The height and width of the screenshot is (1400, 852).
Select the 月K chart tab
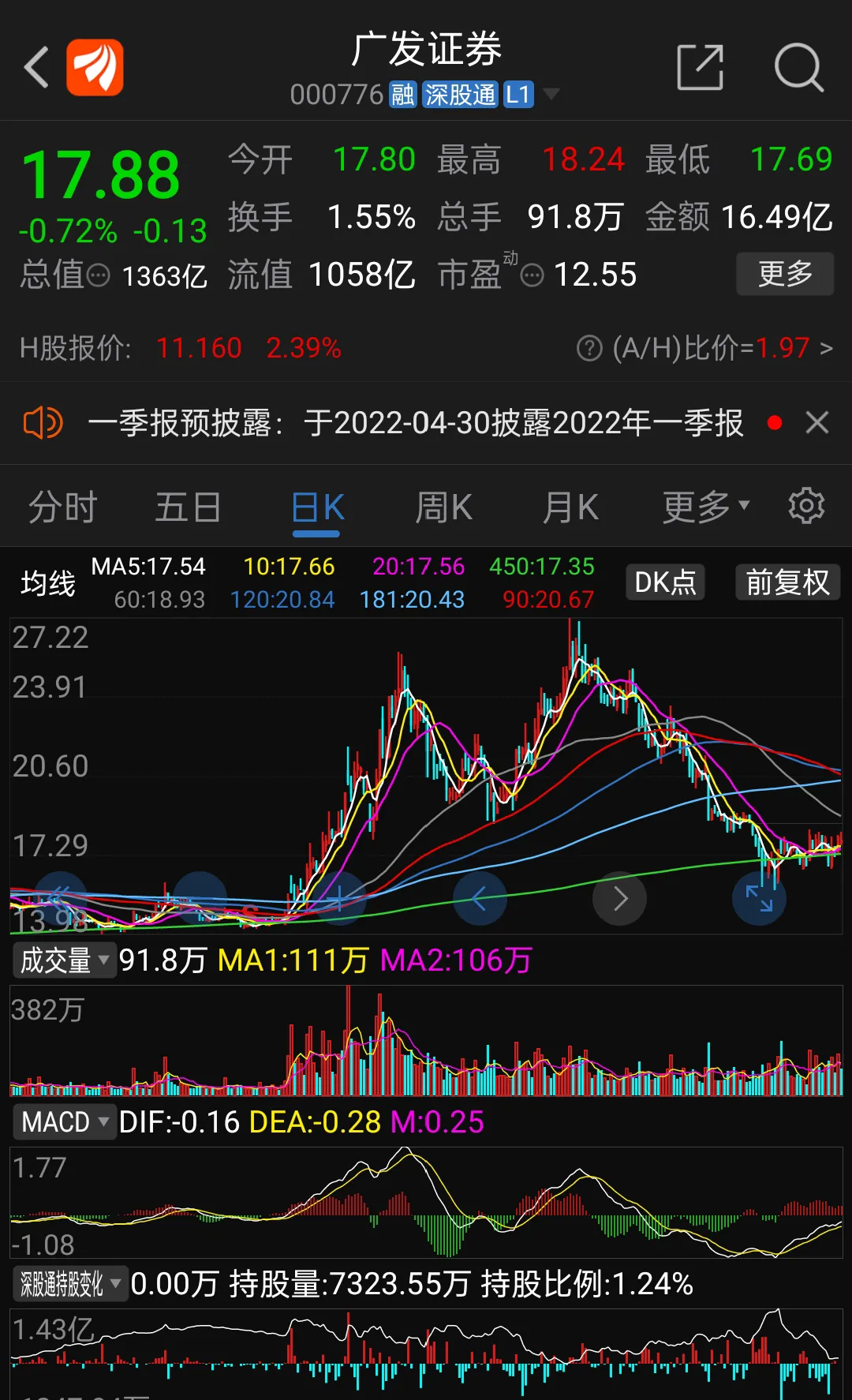571,507
